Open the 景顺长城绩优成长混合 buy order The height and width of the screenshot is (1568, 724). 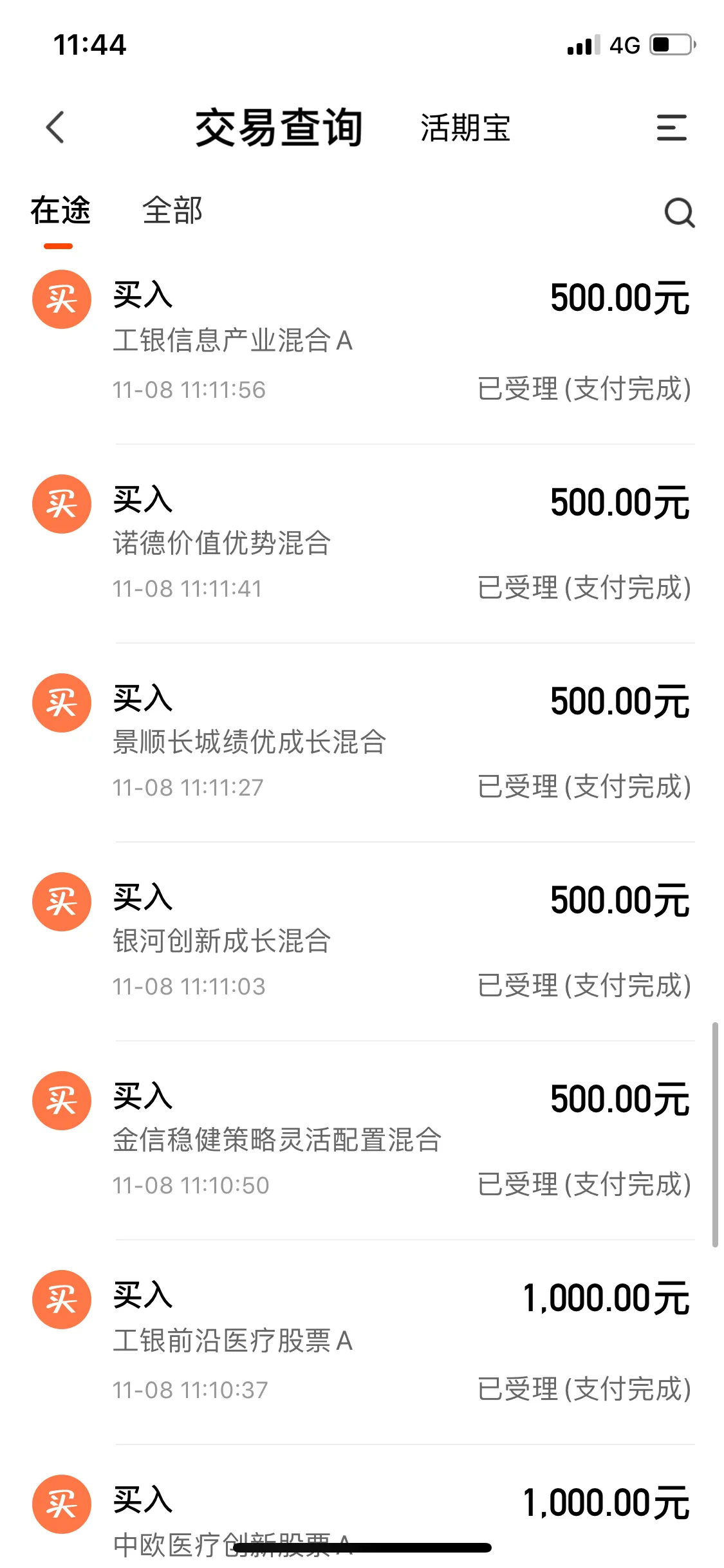(x=362, y=743)
